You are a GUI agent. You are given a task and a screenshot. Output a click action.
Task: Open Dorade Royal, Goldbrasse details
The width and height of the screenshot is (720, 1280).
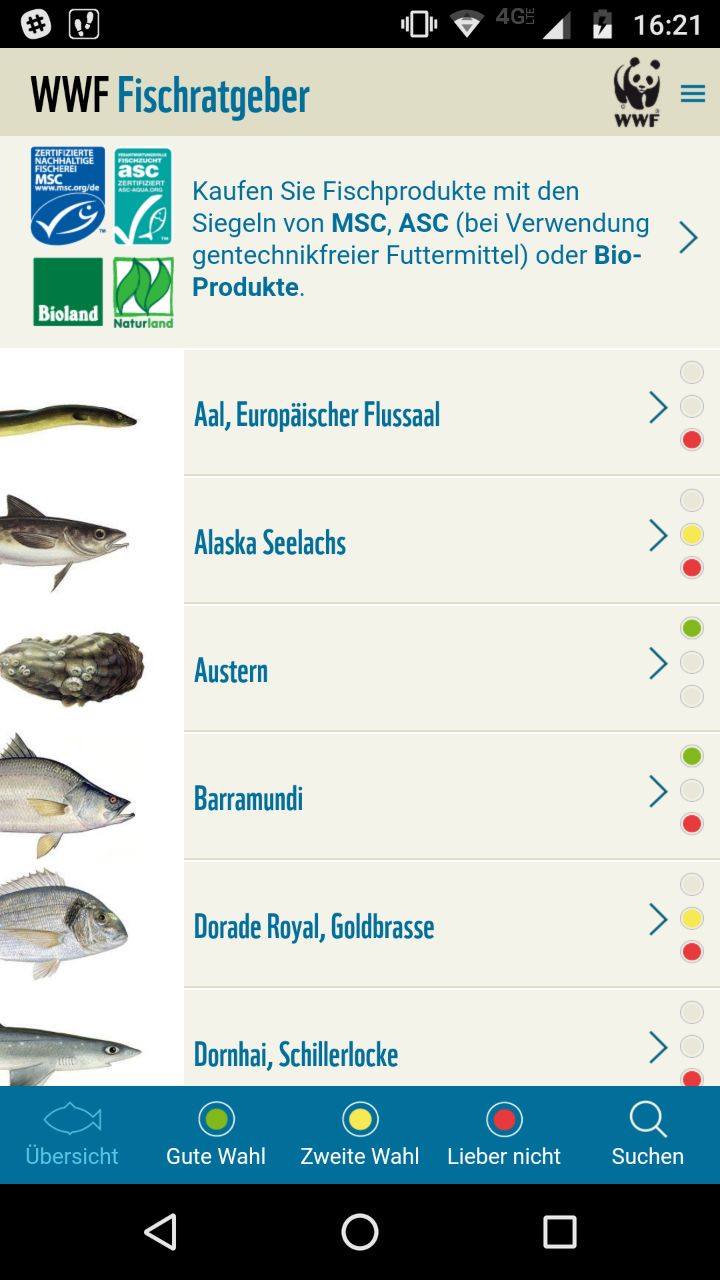(360, 925)
